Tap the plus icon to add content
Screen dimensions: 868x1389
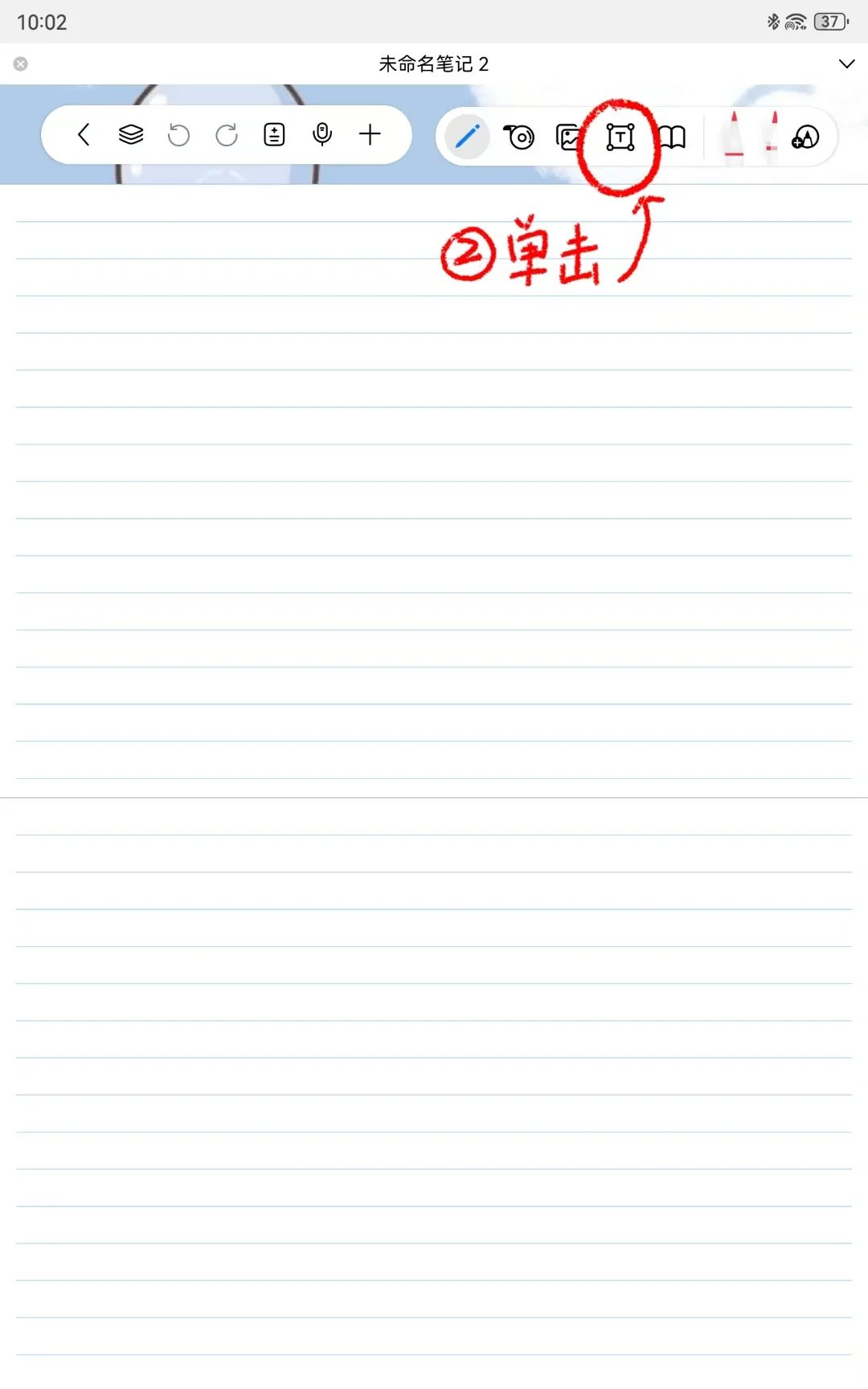pos(370,134)
